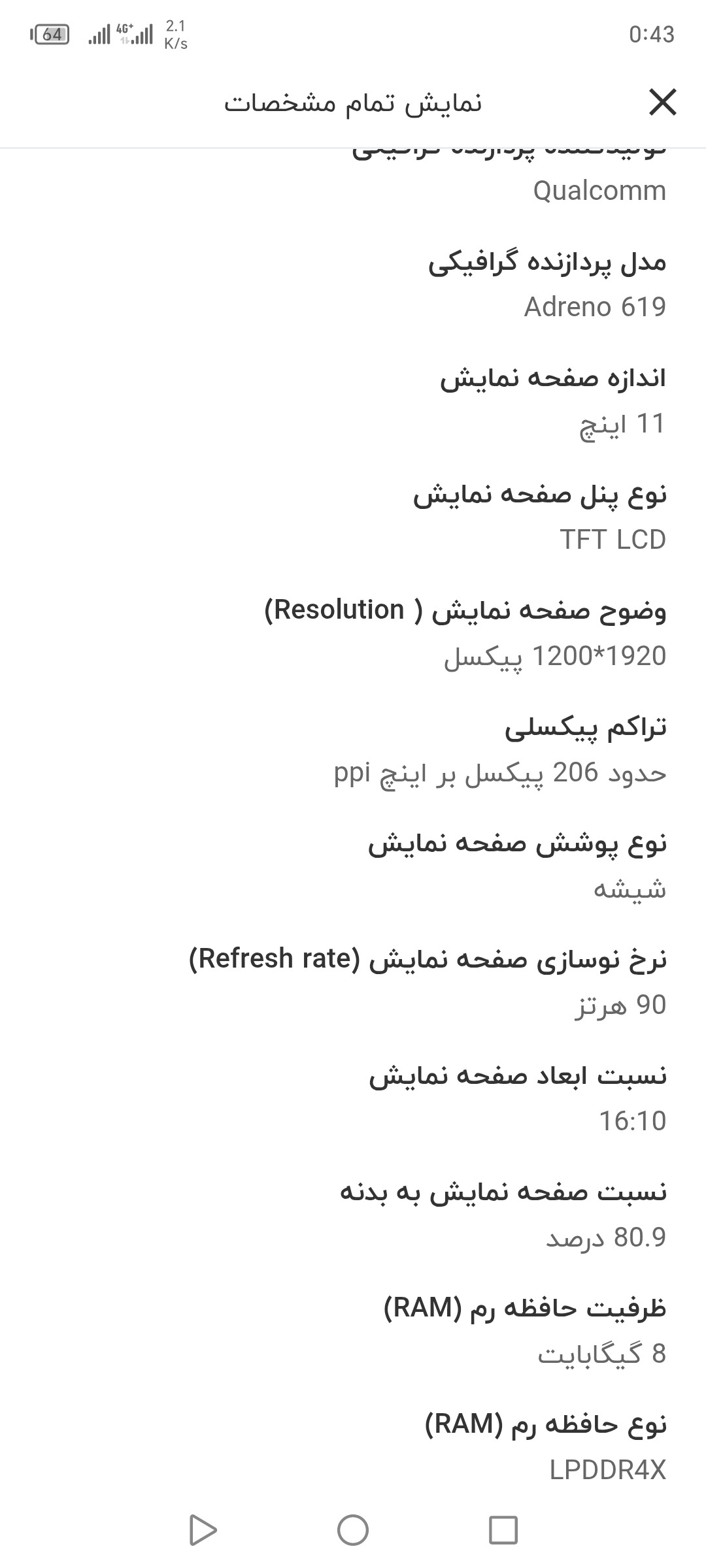
Task: Tap the system back triangle button
Action: coord(203,1529)
